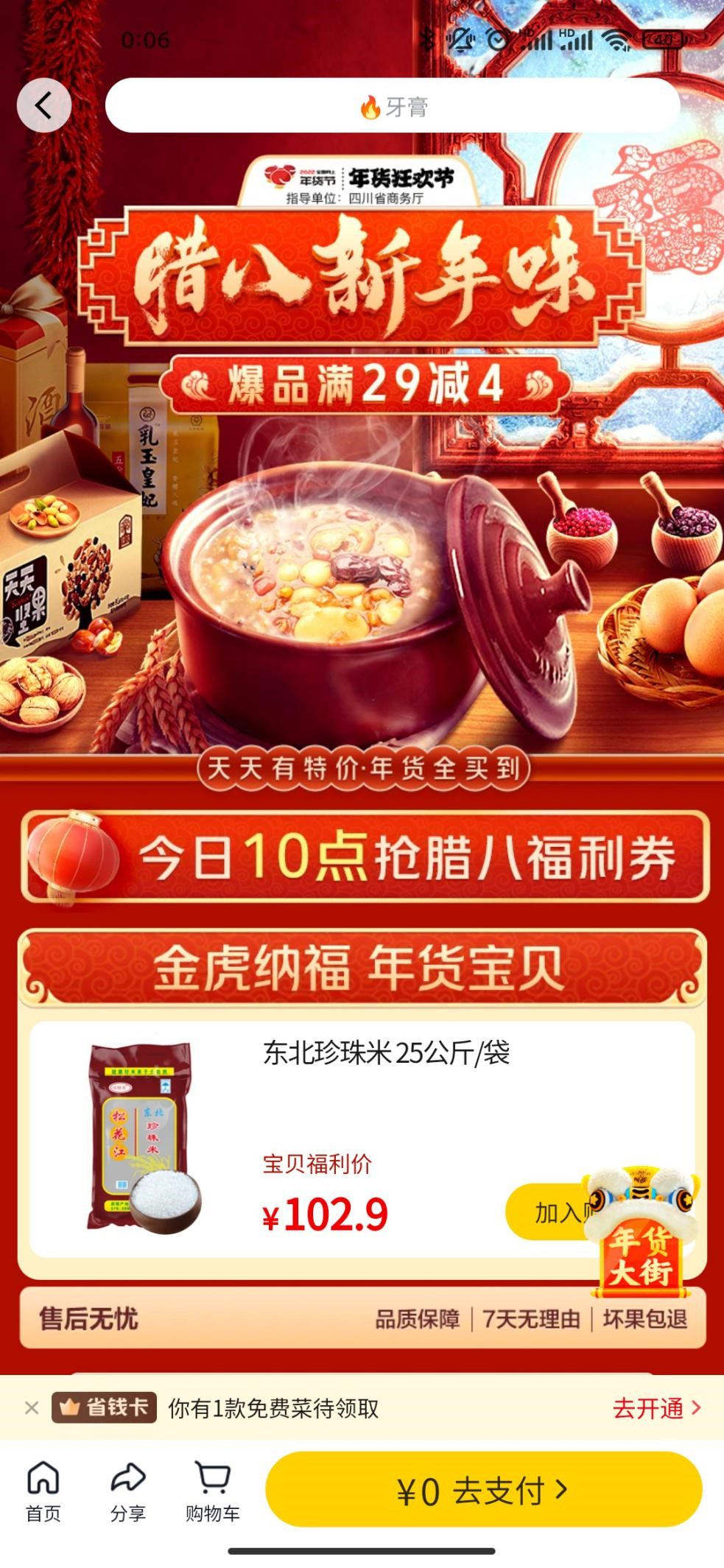Share this page via 分享

tap(128, 1491)
